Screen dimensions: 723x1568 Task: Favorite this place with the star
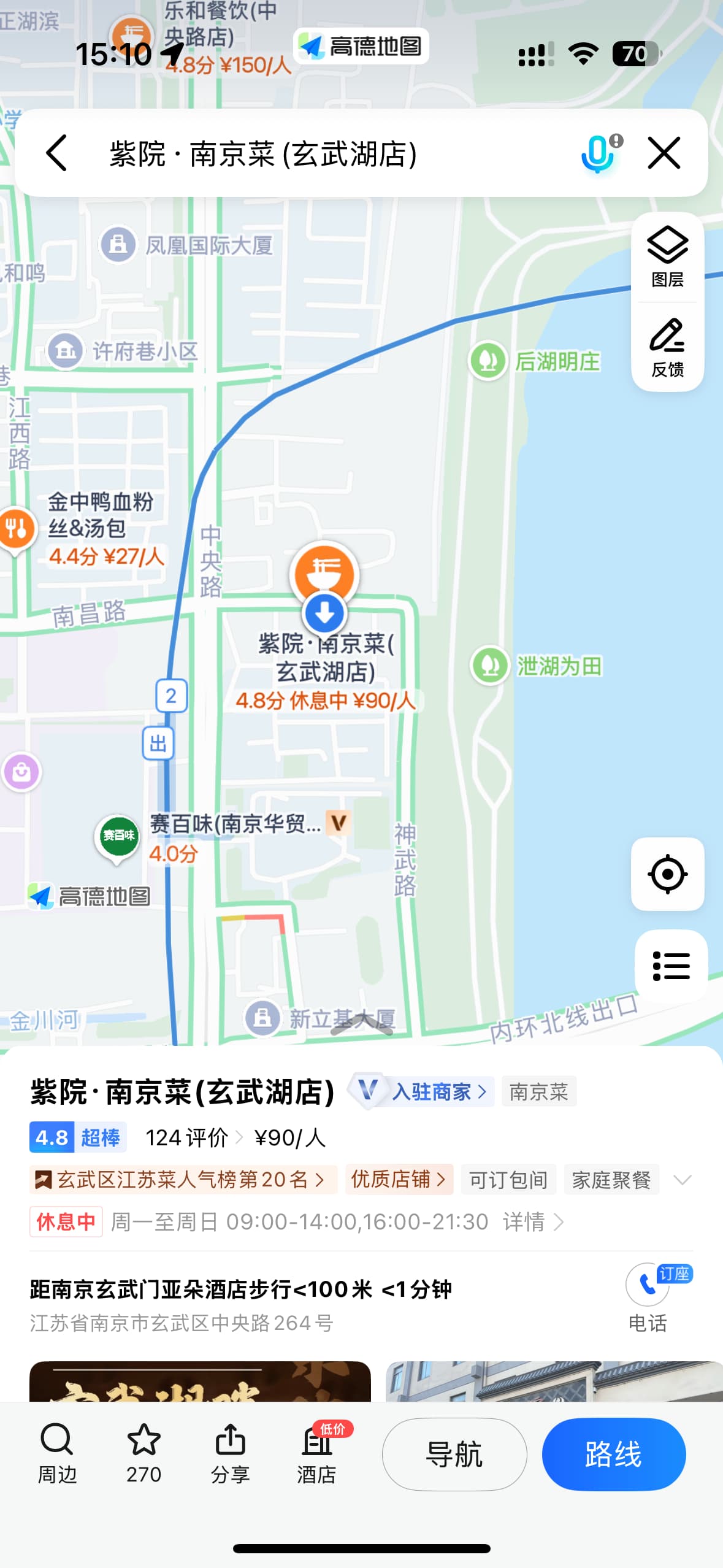[x=143, y=1454]
